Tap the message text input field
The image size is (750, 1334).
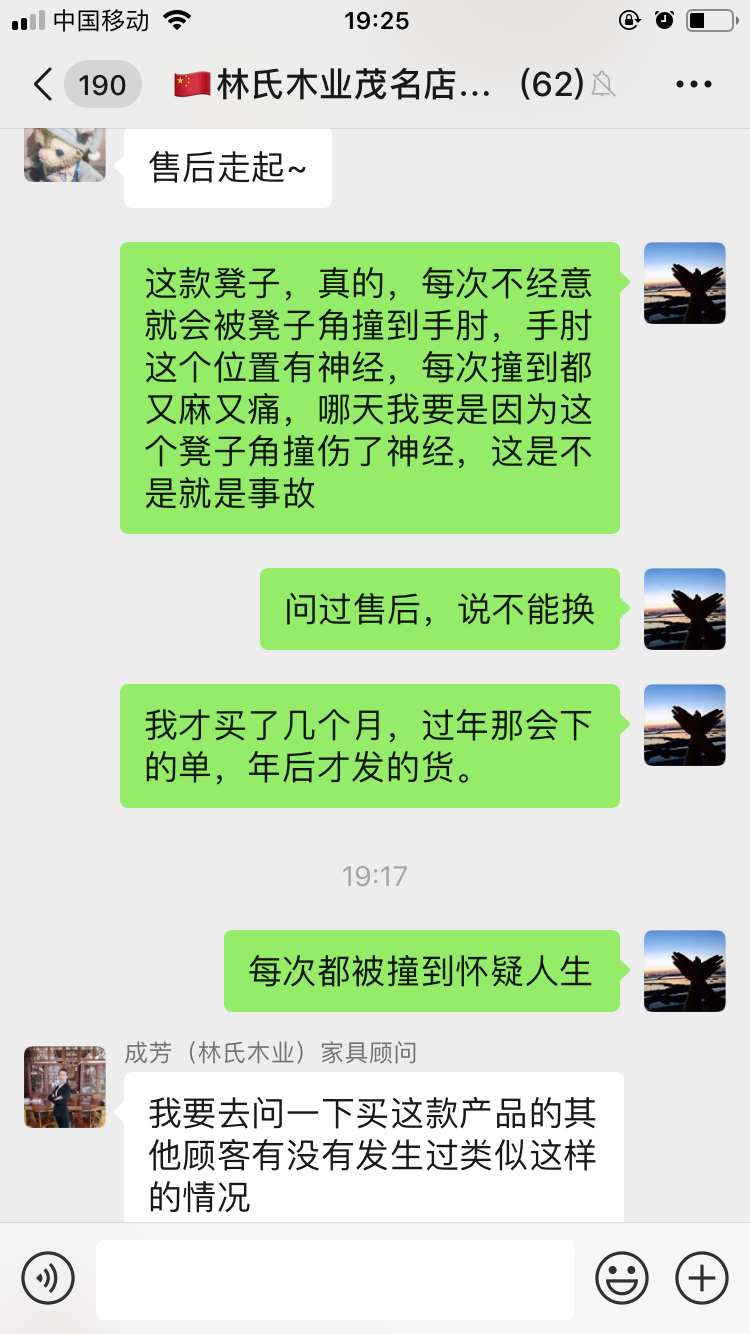pyautogui.click(x=334, y=1279)
